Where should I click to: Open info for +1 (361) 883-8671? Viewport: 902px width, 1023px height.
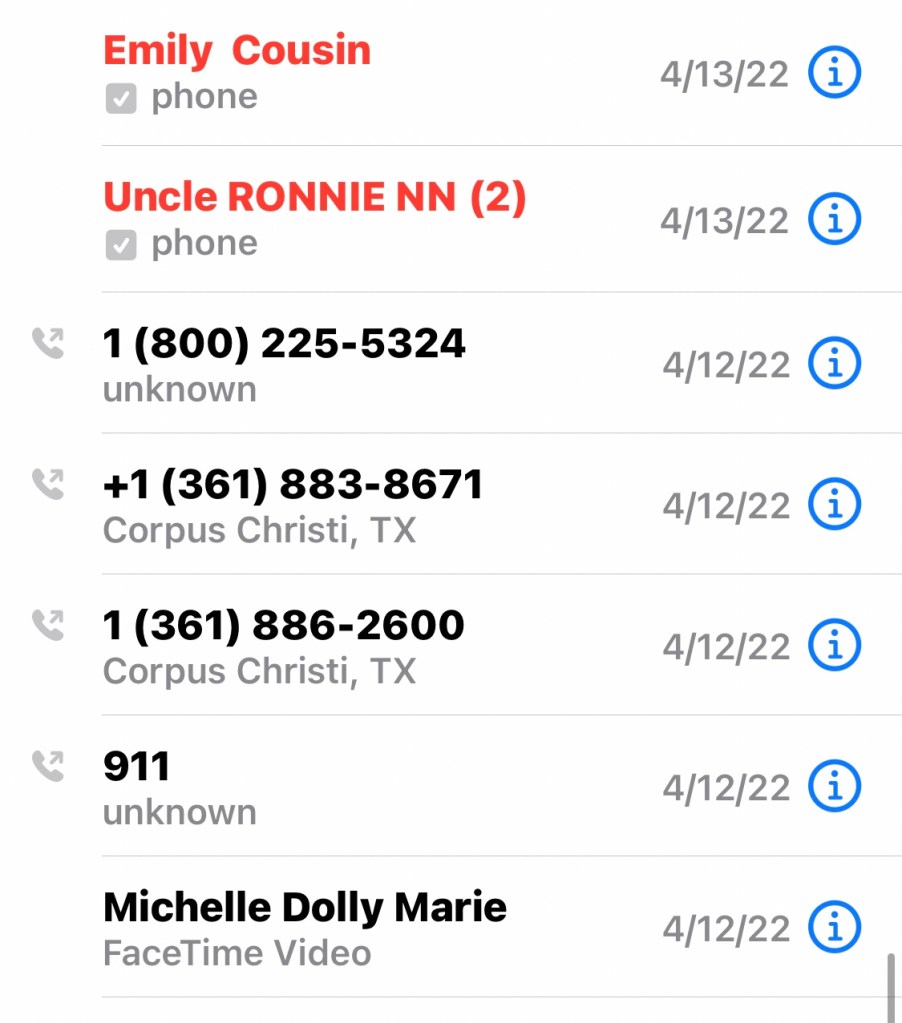click(834, 505)
